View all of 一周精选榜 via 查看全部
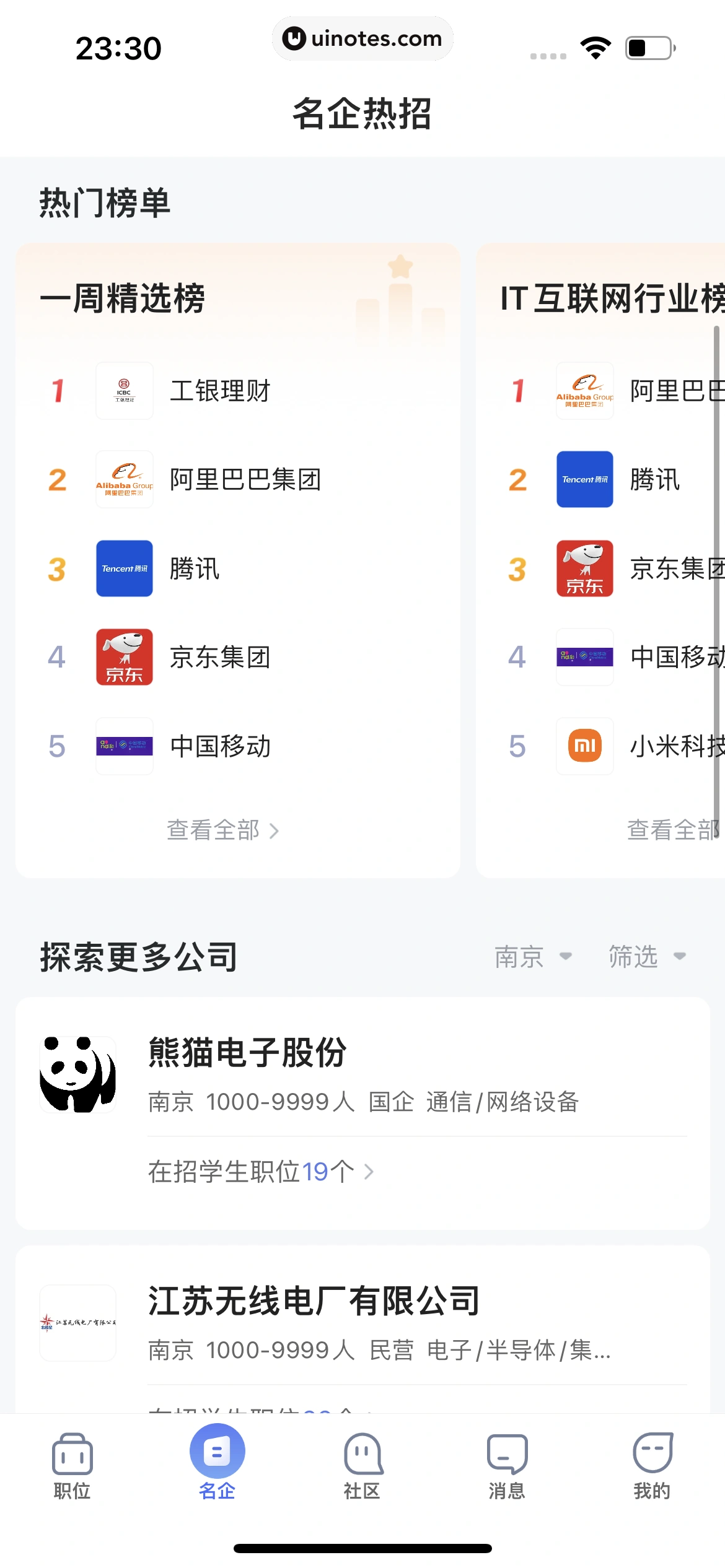Screen dimensions: 725x1568 click(222, 830)
